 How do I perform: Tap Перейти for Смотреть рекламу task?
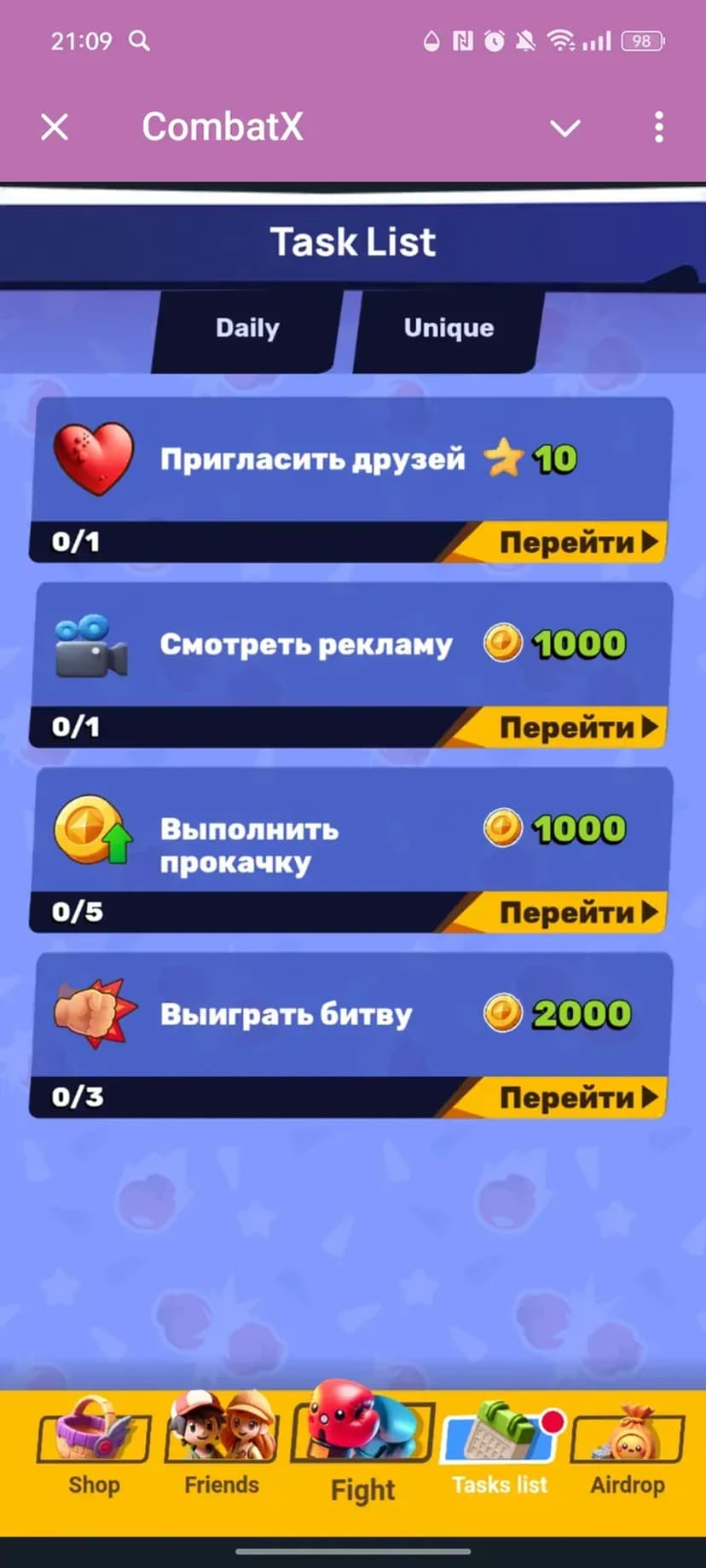pyautogui.click(x=577, y=728)
